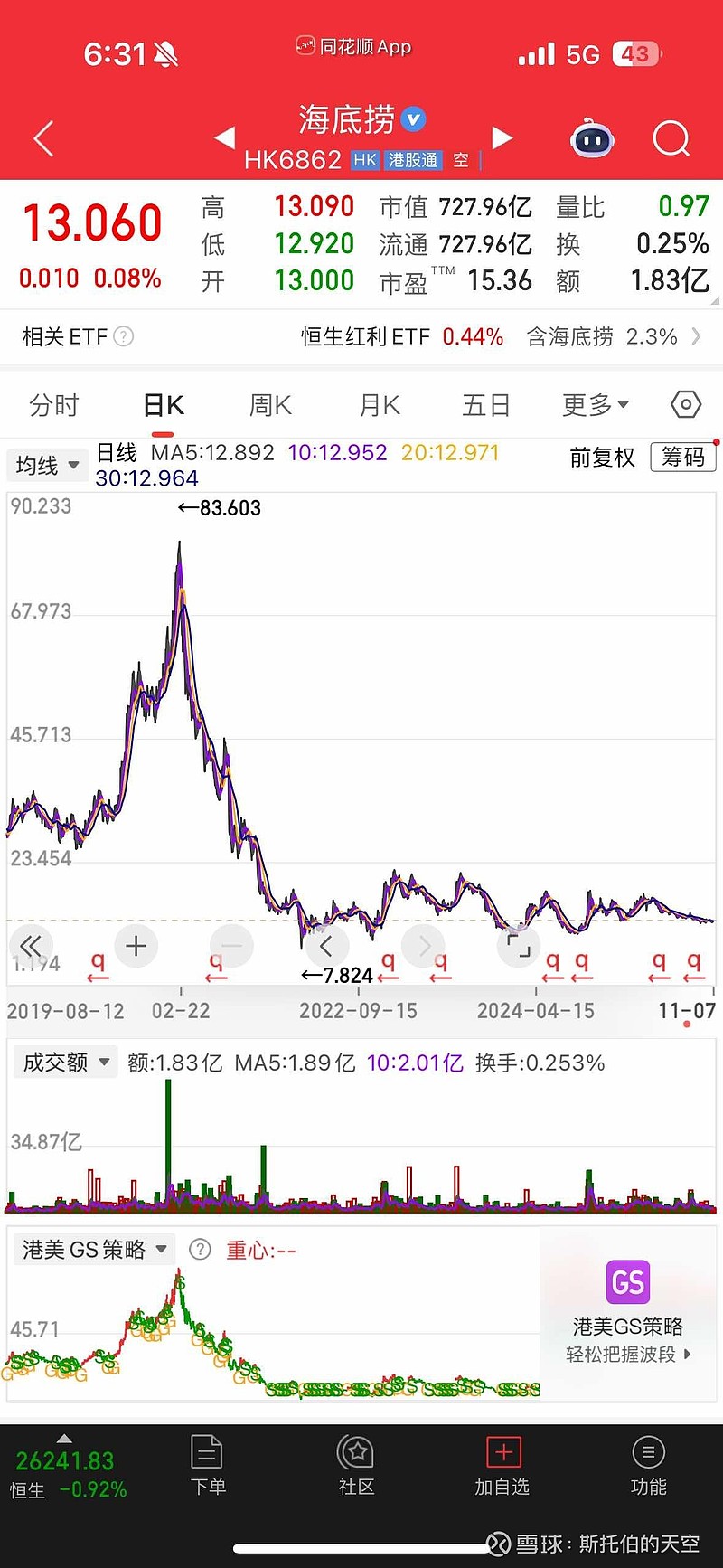The image size is (723, 1568).
Task: Zoom in on the K-line chart
Action: pos(136,945)
